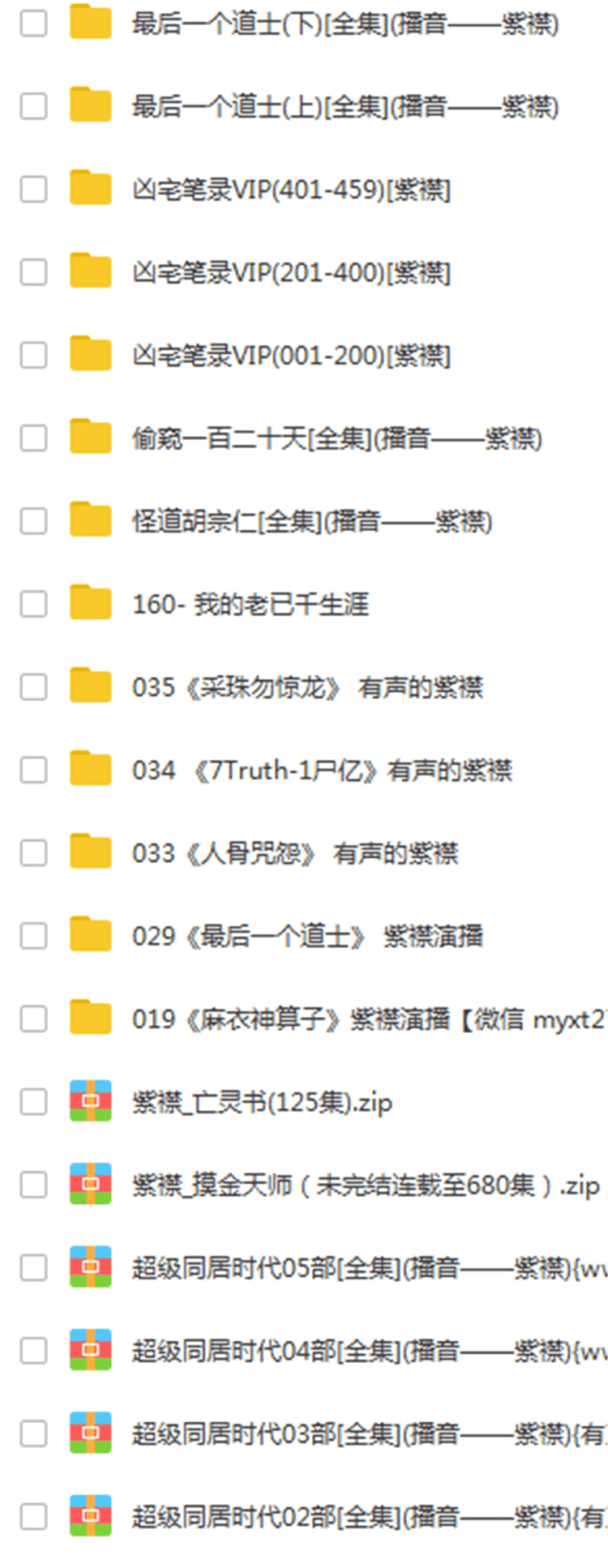Select checkbox for 紫襟_亡灵书(125集).zip
Image resolution: width=608 pixels, height=1568 pixels.
pos(33,1102)
